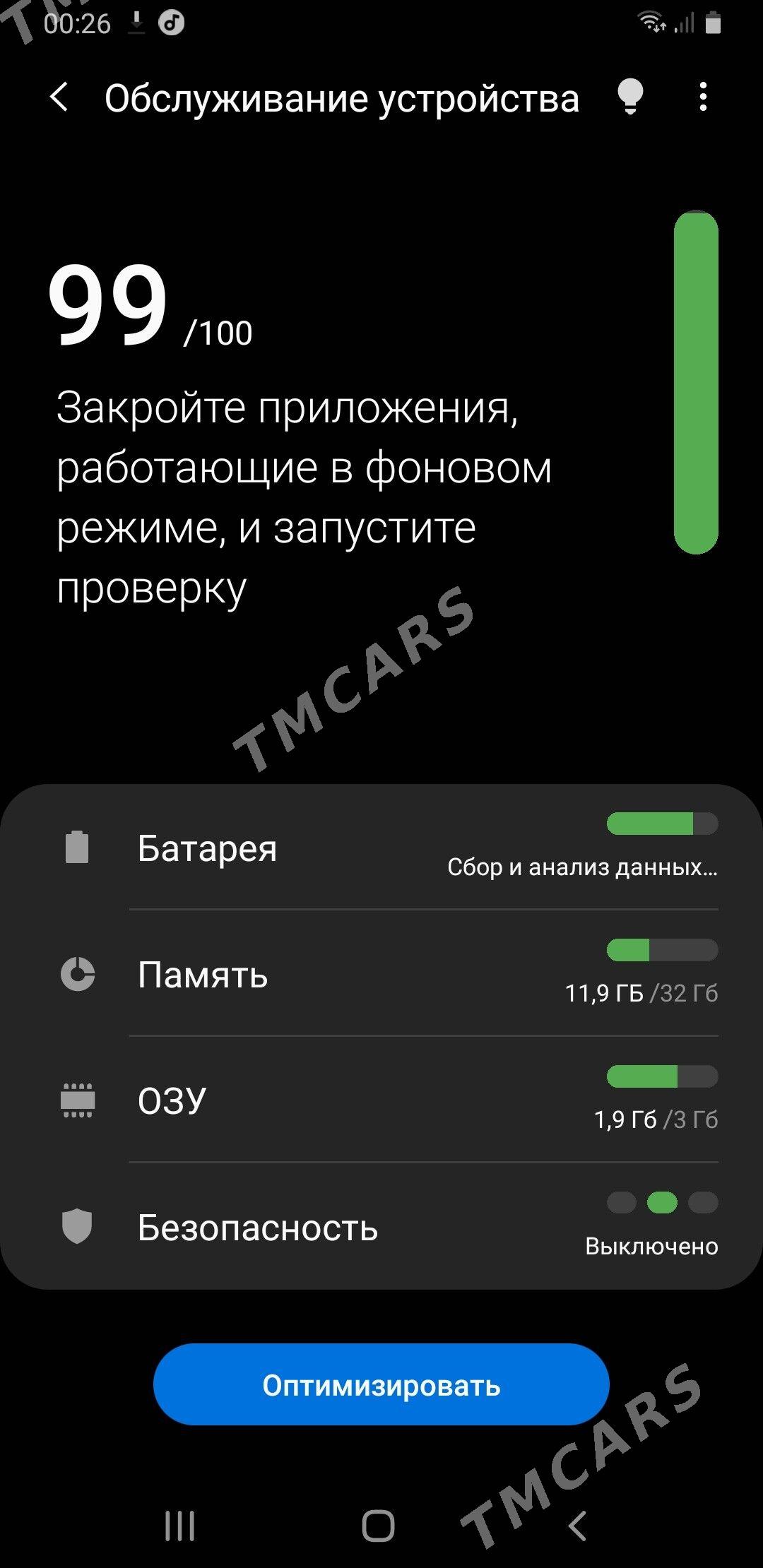Open the Безопасность row

coord(381,1227)
